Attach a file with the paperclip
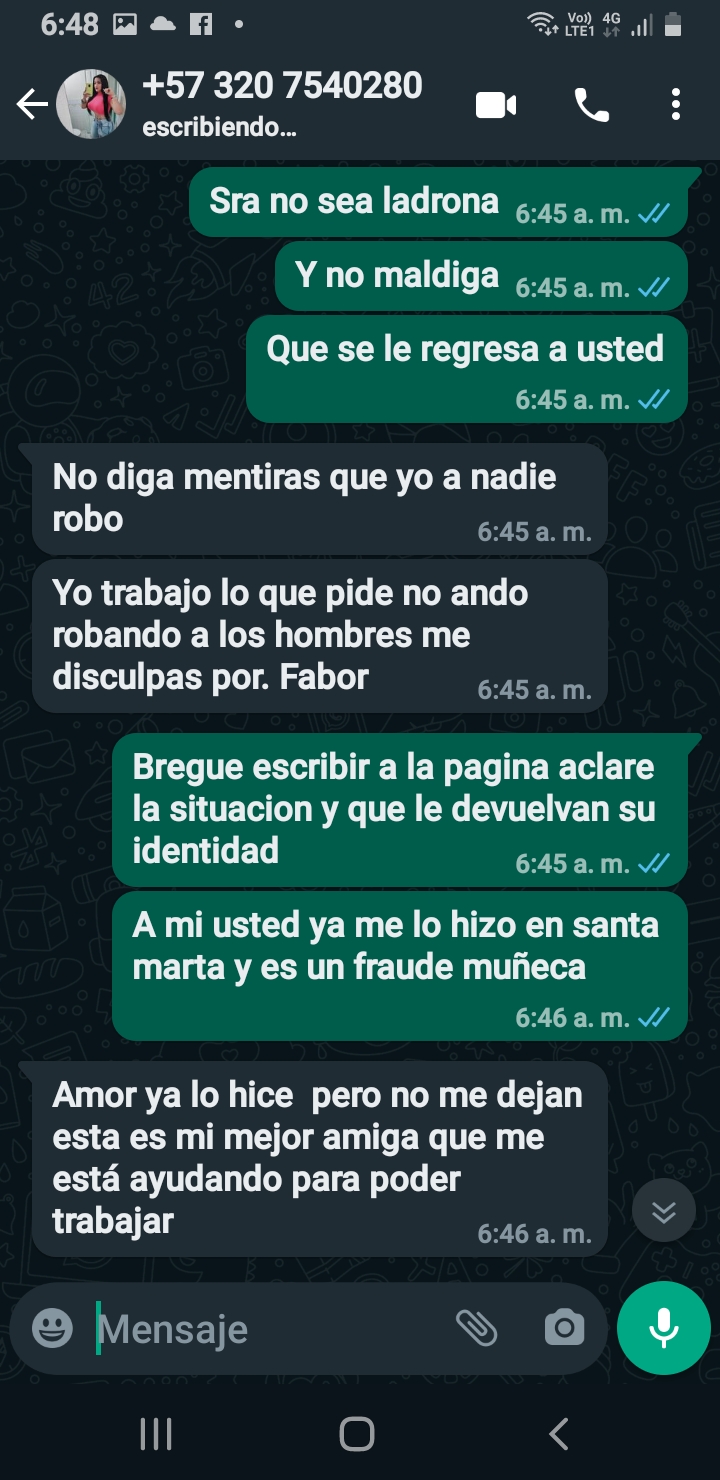720x1480 pixels. tap(477, 1328)
